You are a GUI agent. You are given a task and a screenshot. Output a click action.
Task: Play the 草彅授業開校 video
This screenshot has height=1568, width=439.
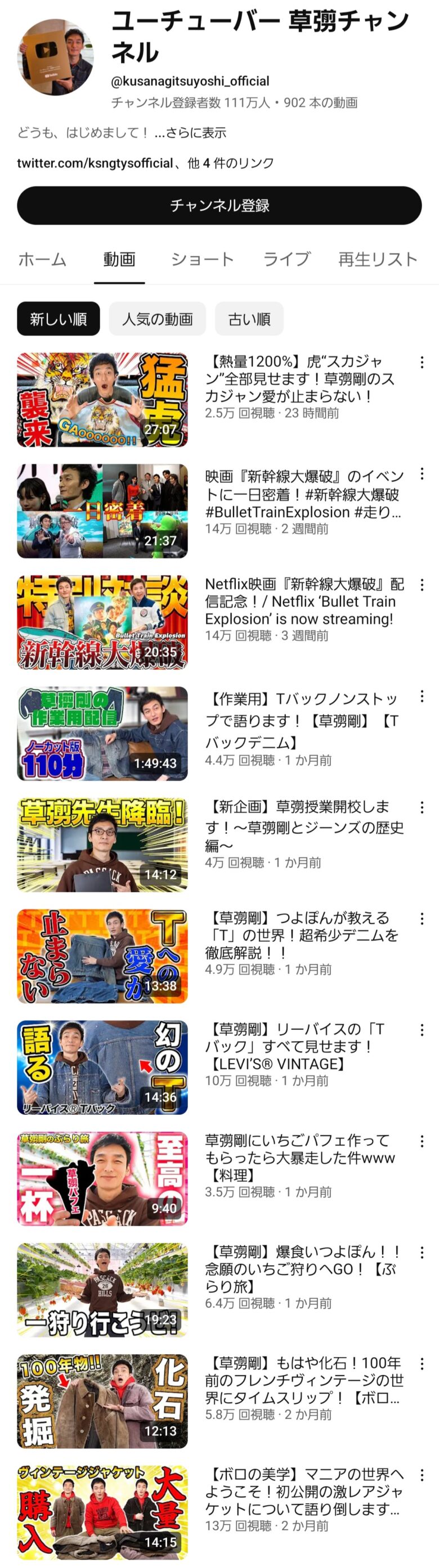[x=102, y=844]
